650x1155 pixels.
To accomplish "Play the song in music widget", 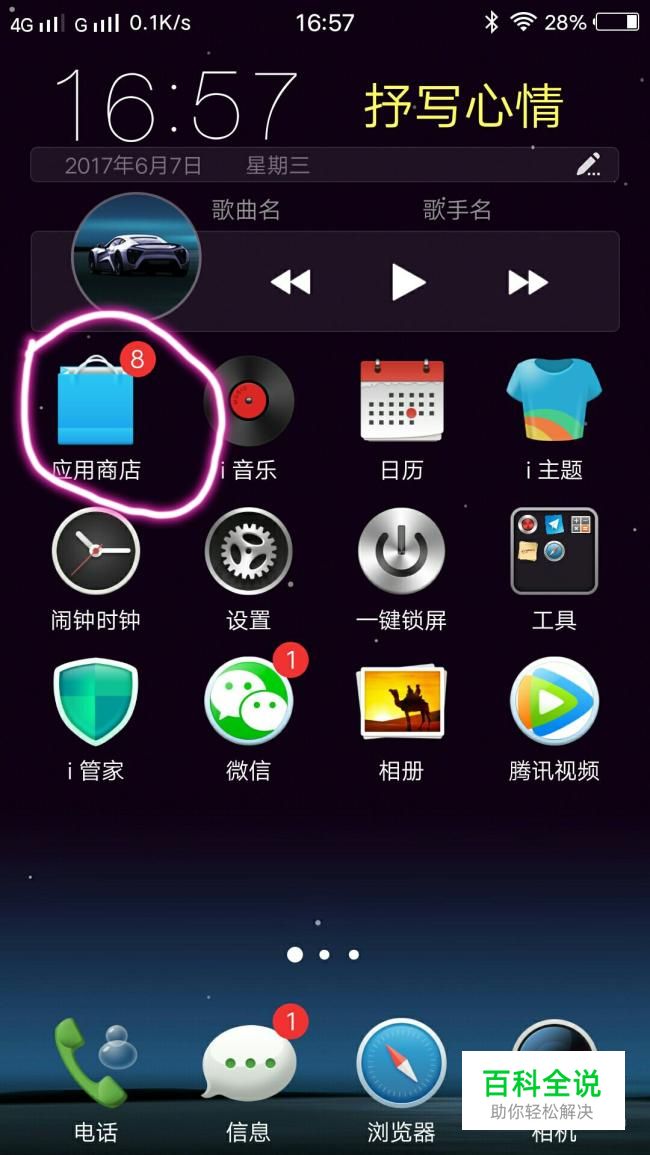I will coord(408,283).
